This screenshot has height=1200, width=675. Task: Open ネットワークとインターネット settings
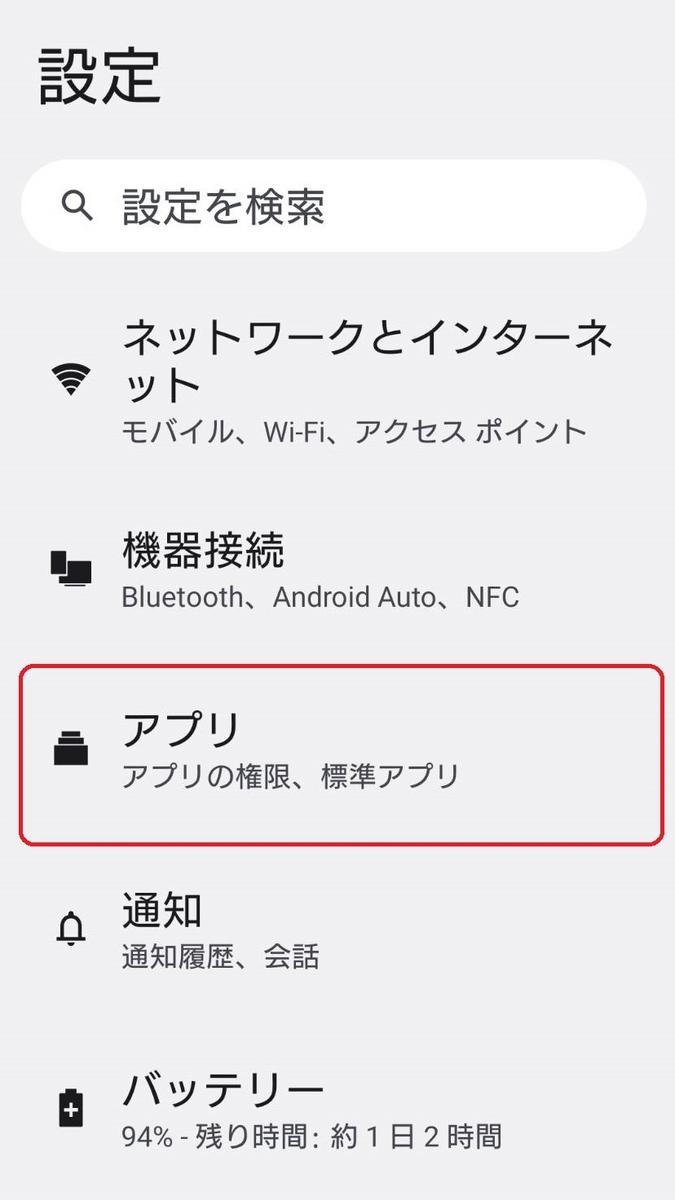(x=337, y=381)
